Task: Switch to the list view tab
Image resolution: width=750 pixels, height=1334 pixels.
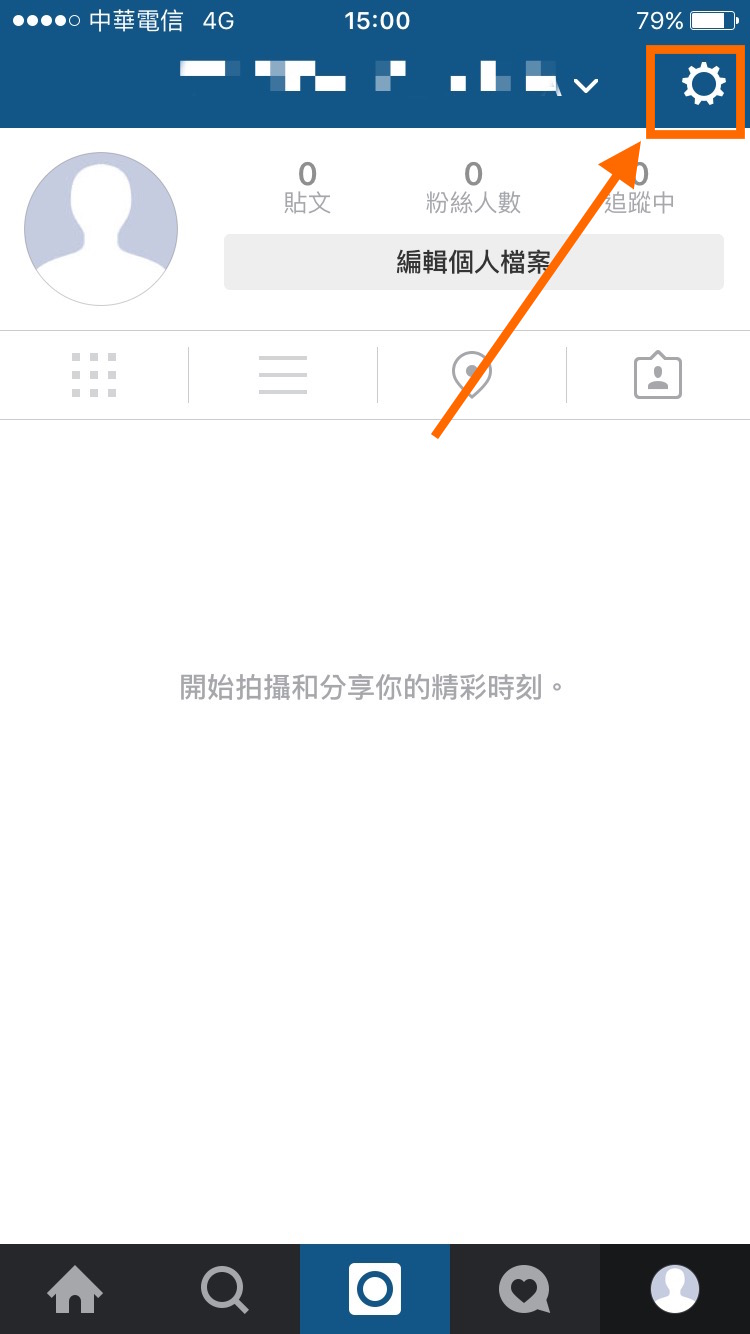Action: (282, 375)
